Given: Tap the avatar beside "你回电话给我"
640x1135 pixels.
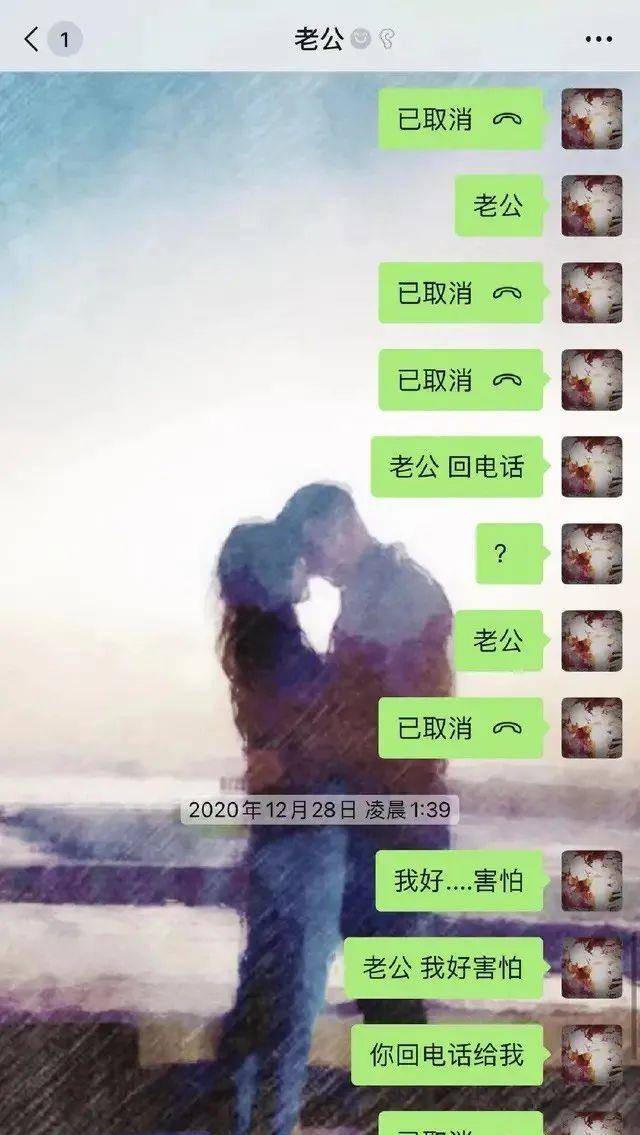Looking at the screenshot, I should tap(591, 1055).
